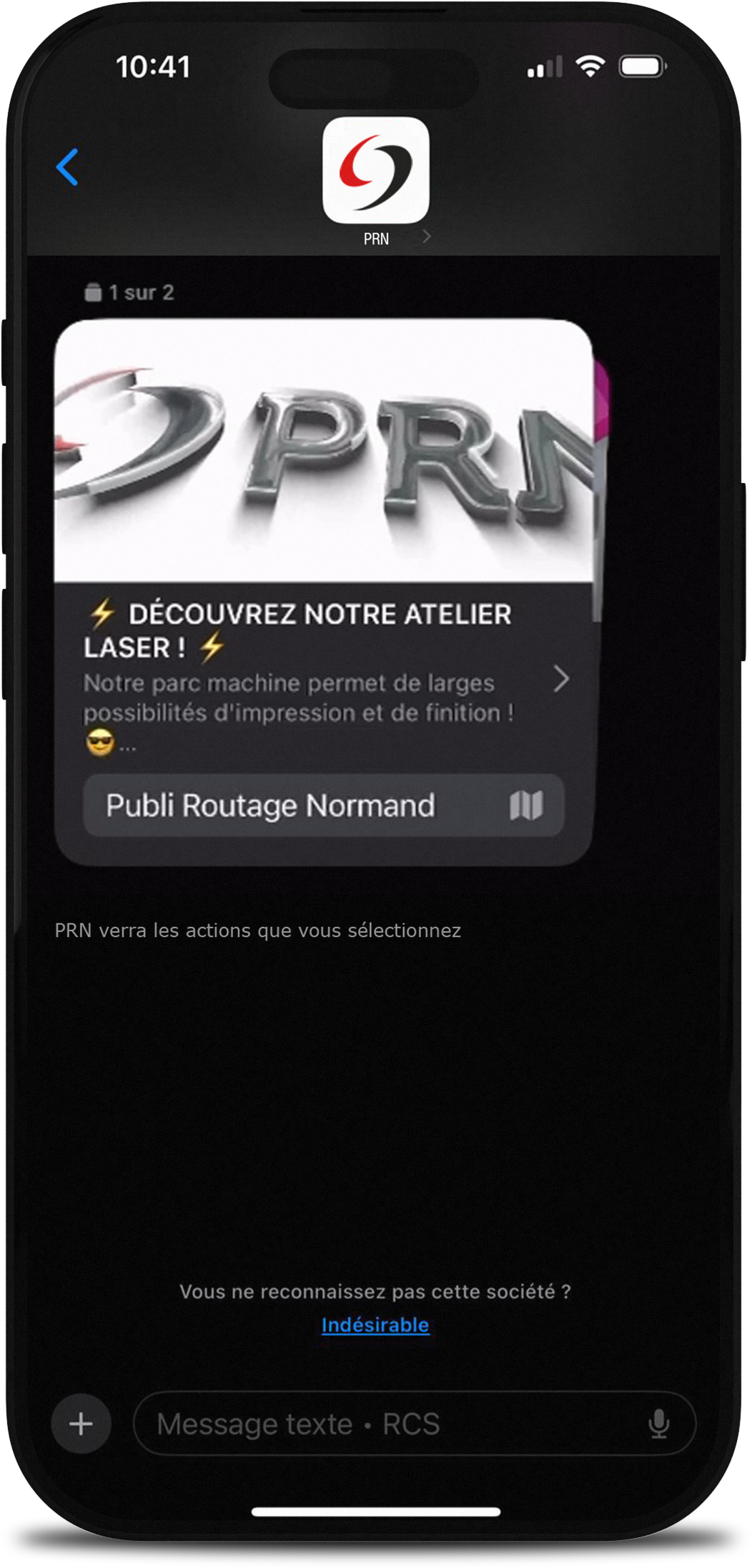Expand the card details chevron
Screen dimensions: 752x1568
561,679
